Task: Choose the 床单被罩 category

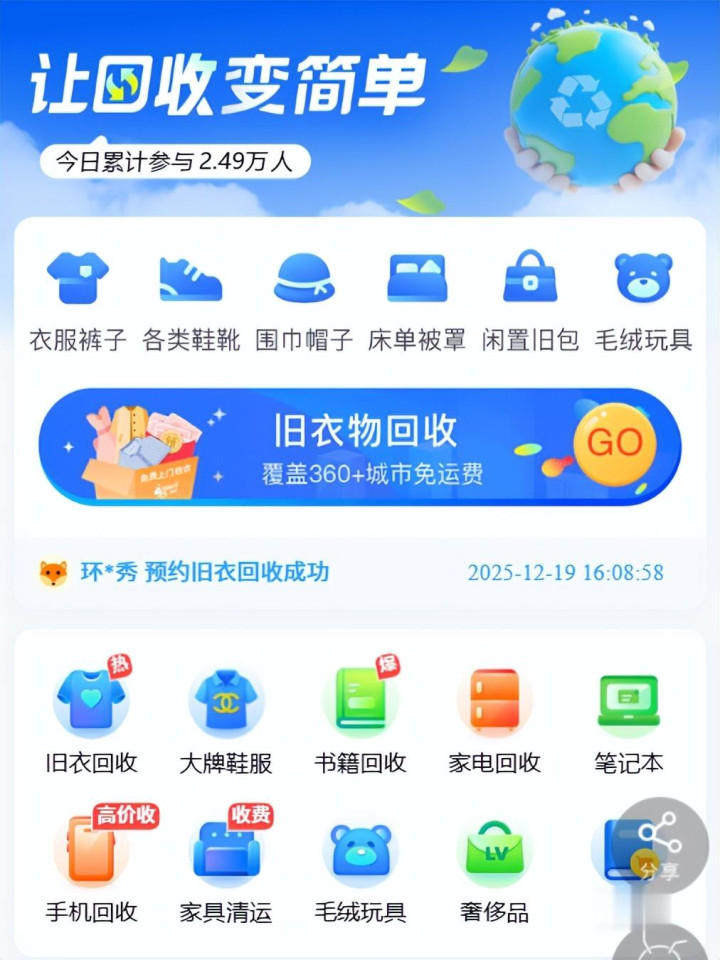Action: 417,298
